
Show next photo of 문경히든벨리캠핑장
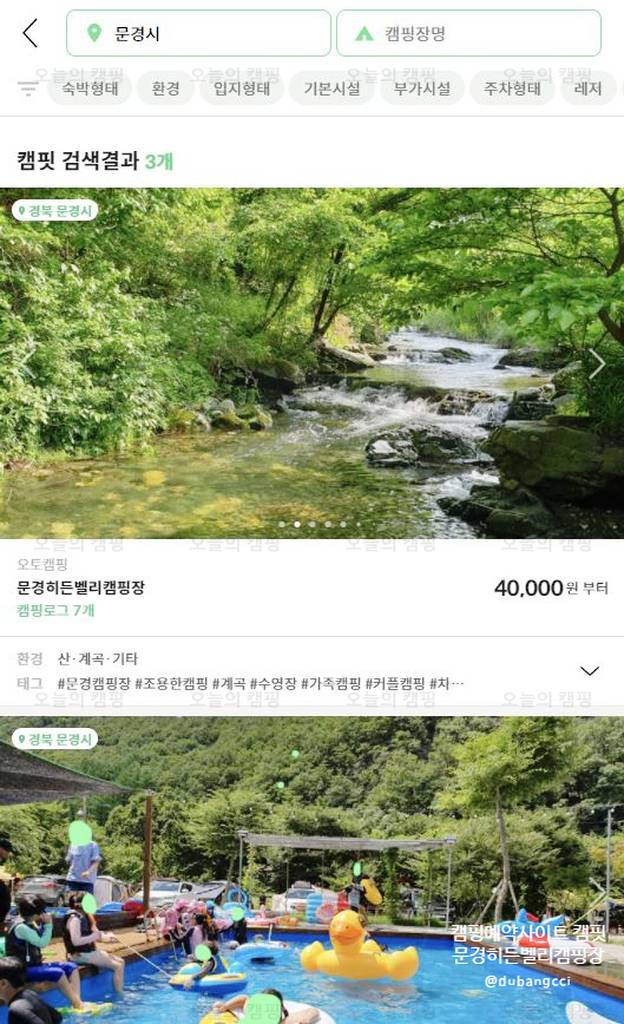pos(597,364)
